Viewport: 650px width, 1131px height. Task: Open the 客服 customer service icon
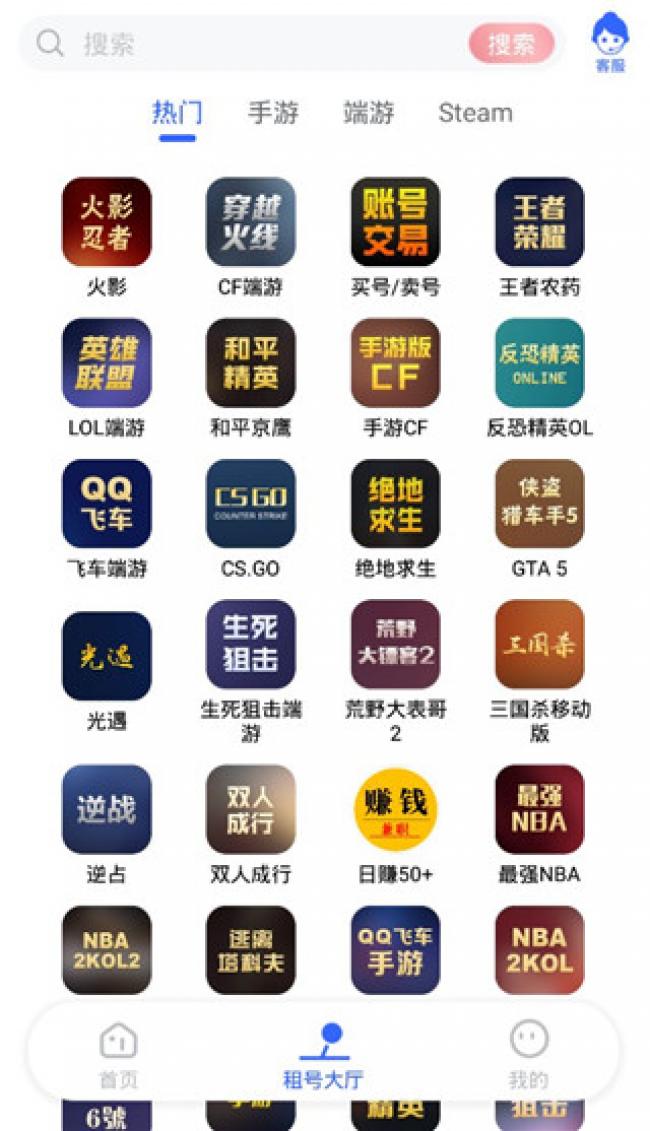(610, 42)
